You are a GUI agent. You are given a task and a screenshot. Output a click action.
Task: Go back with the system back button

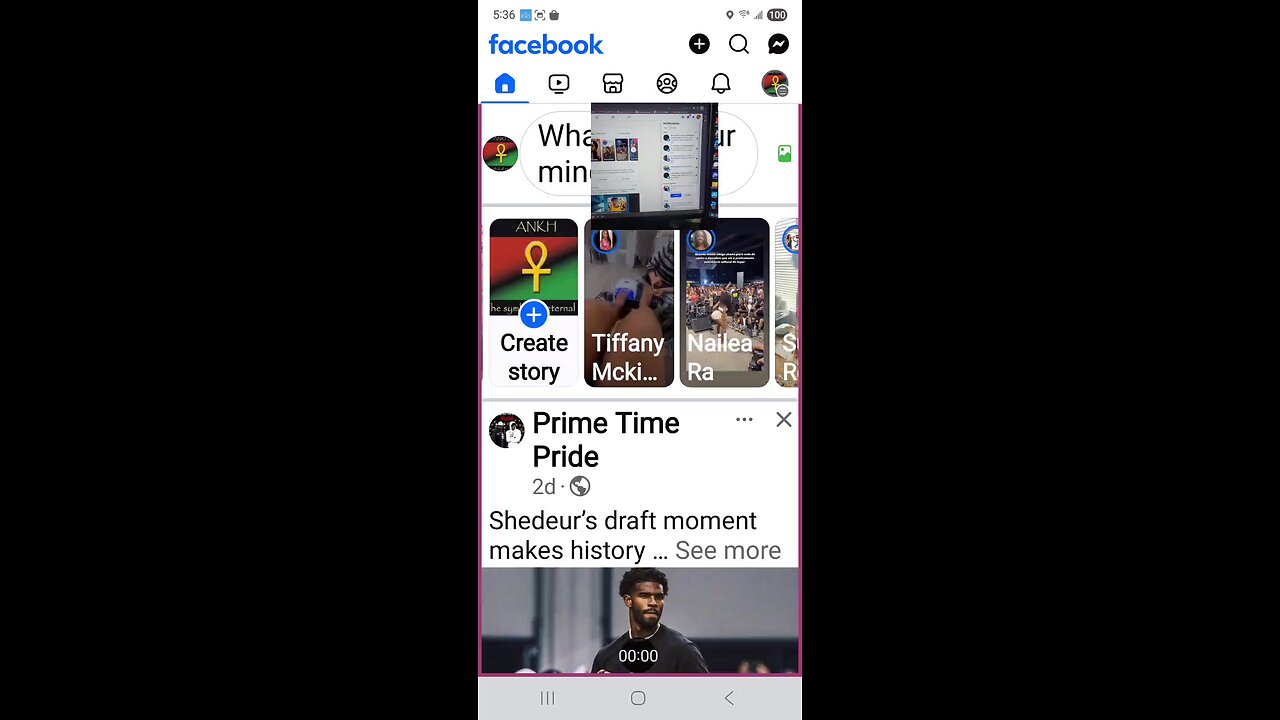[729, 698]
